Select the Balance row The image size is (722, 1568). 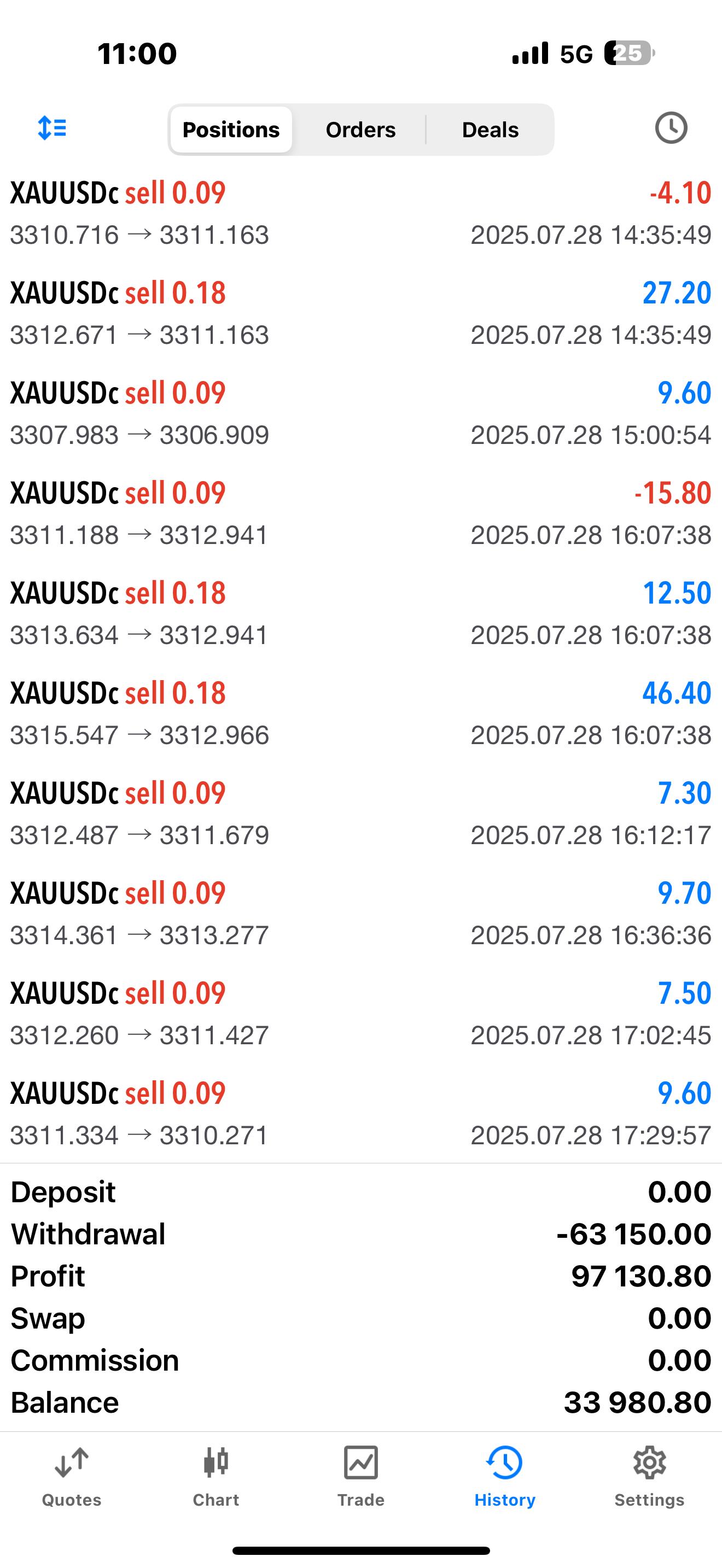click(361, 1402)
